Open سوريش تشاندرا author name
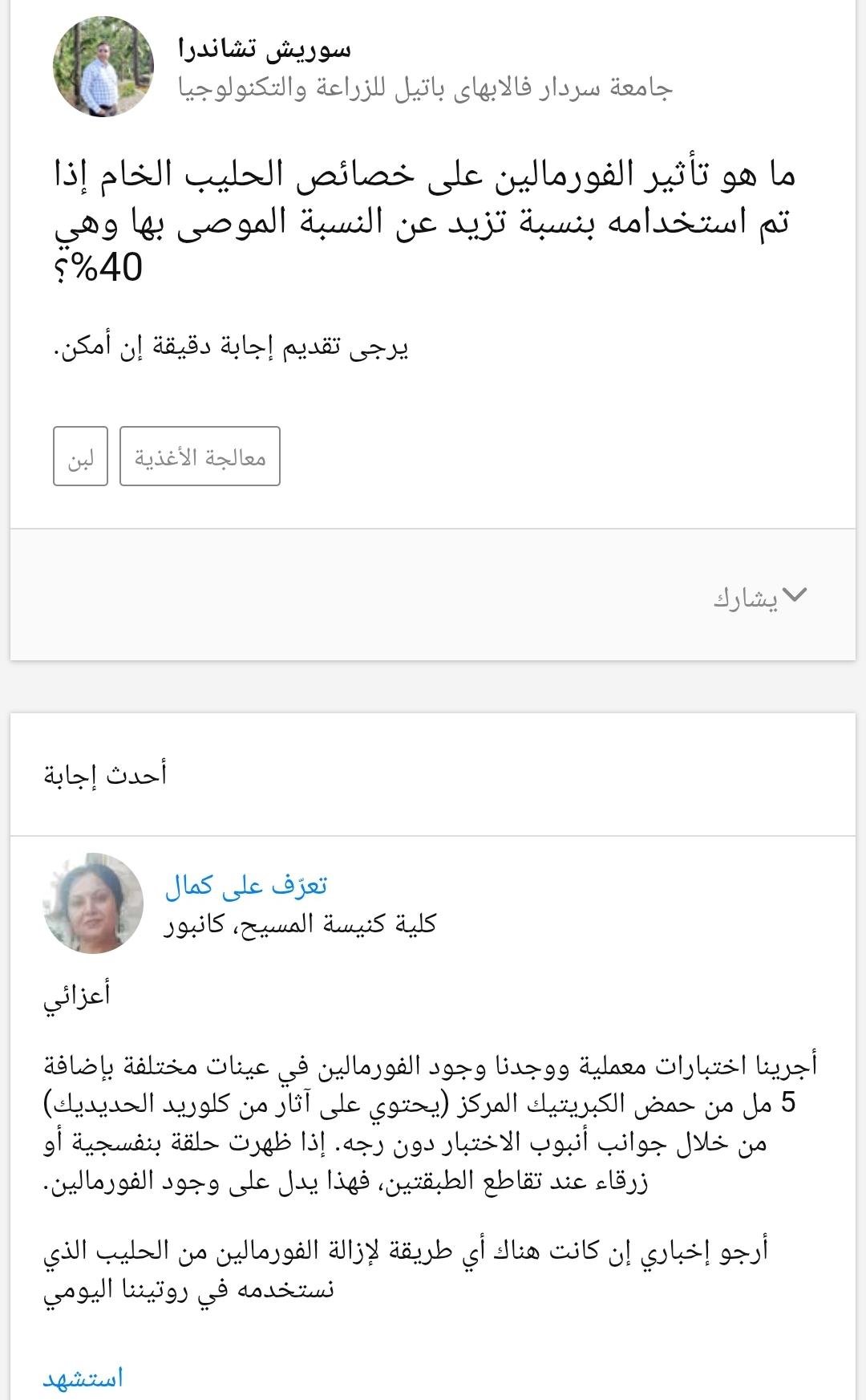Screen dimensions: 866x1400 coord(265,49)
